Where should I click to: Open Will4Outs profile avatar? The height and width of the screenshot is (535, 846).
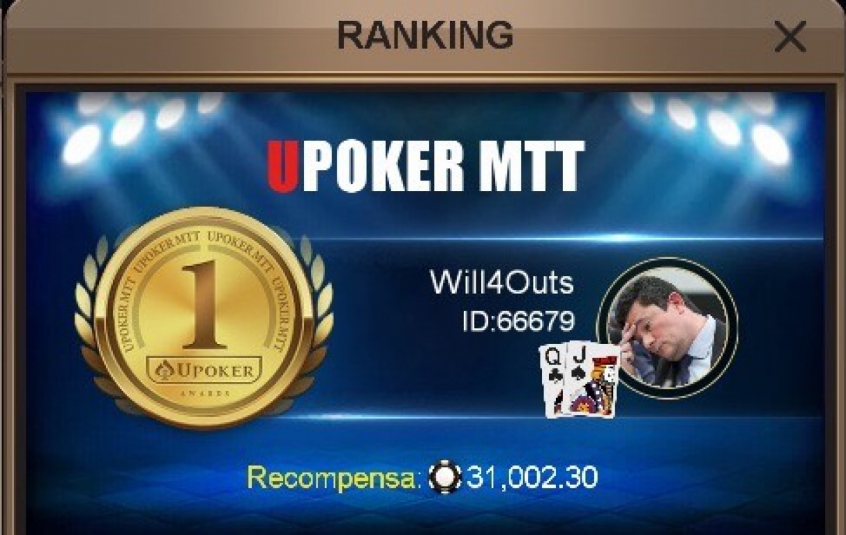pyautogui.click(x=666, y=328)
